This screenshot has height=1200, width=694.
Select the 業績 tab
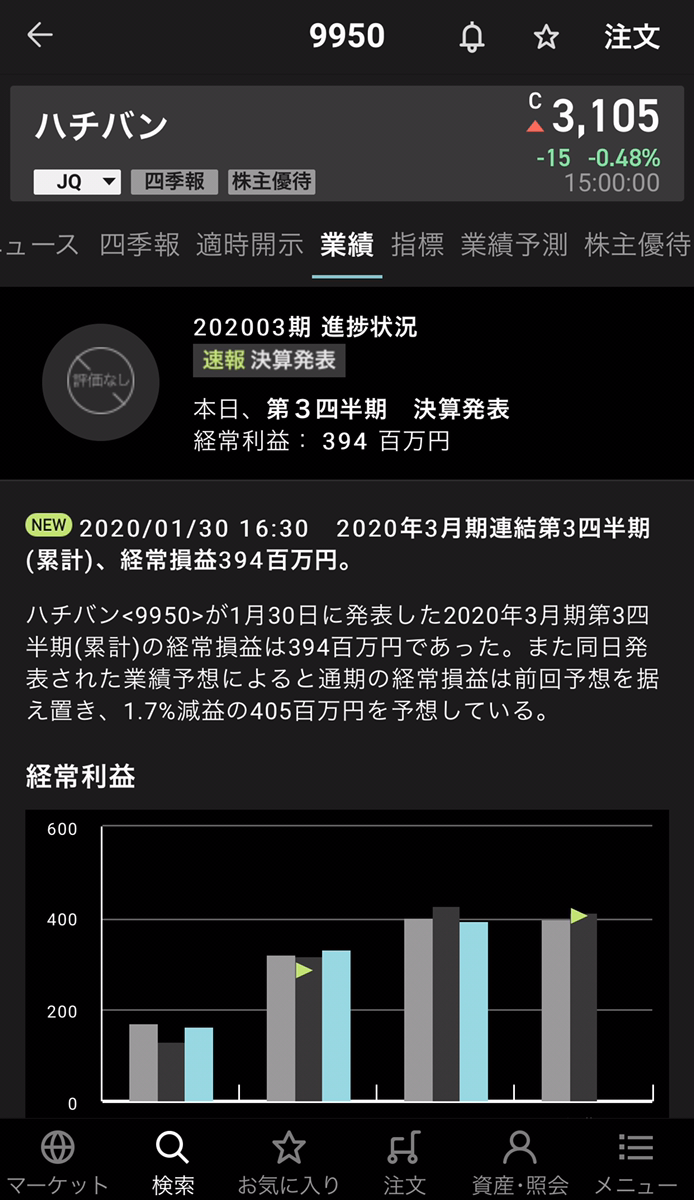(347, 245)
